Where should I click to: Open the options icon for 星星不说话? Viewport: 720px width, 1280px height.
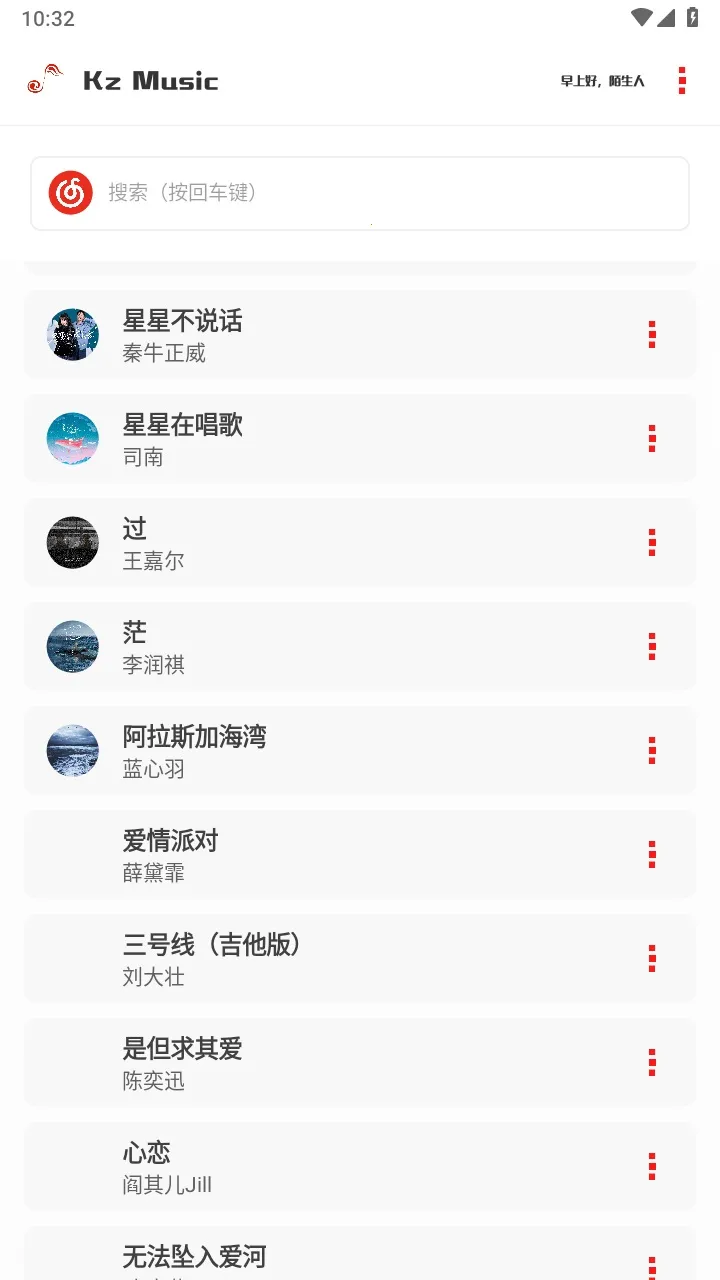coord(651,334)
